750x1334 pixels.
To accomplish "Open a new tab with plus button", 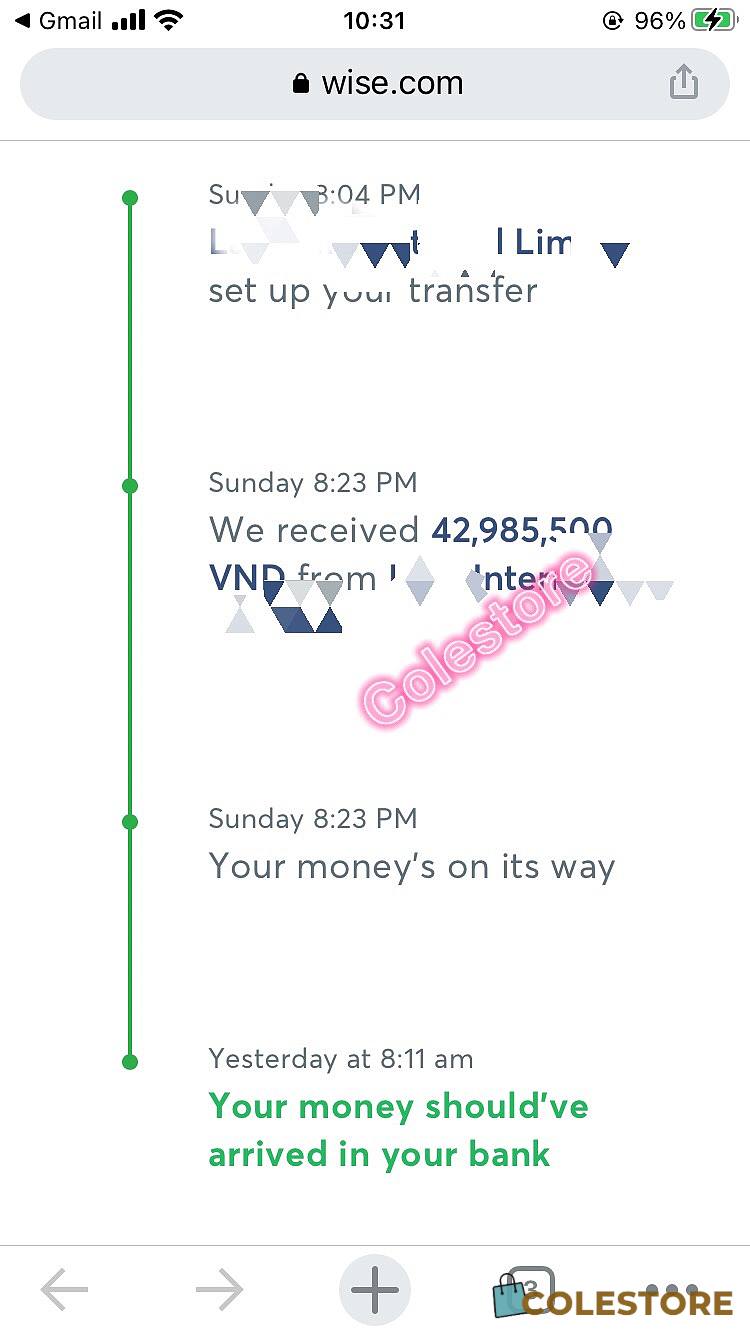I will tap(375, 1291).
